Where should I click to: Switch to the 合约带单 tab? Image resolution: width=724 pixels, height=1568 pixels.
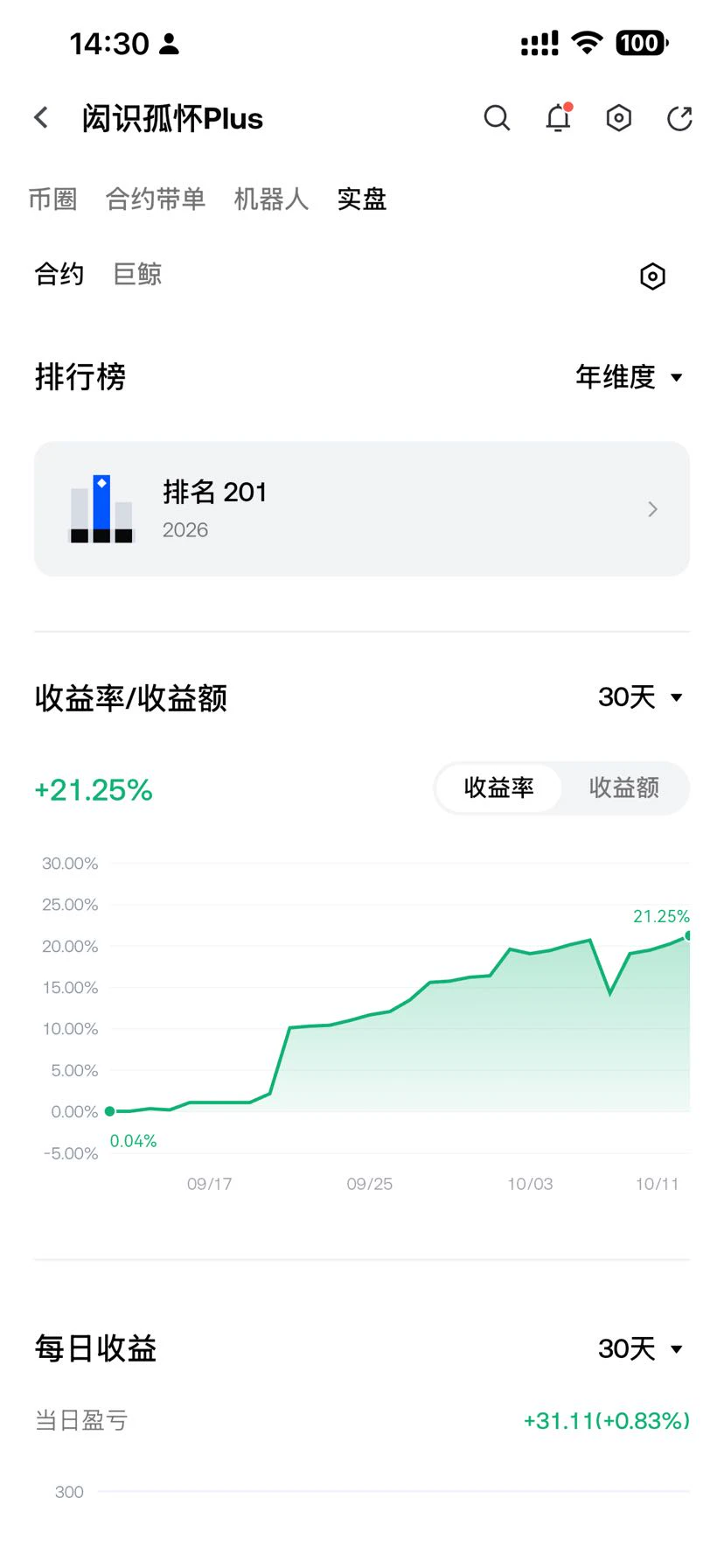coord(156,199)
